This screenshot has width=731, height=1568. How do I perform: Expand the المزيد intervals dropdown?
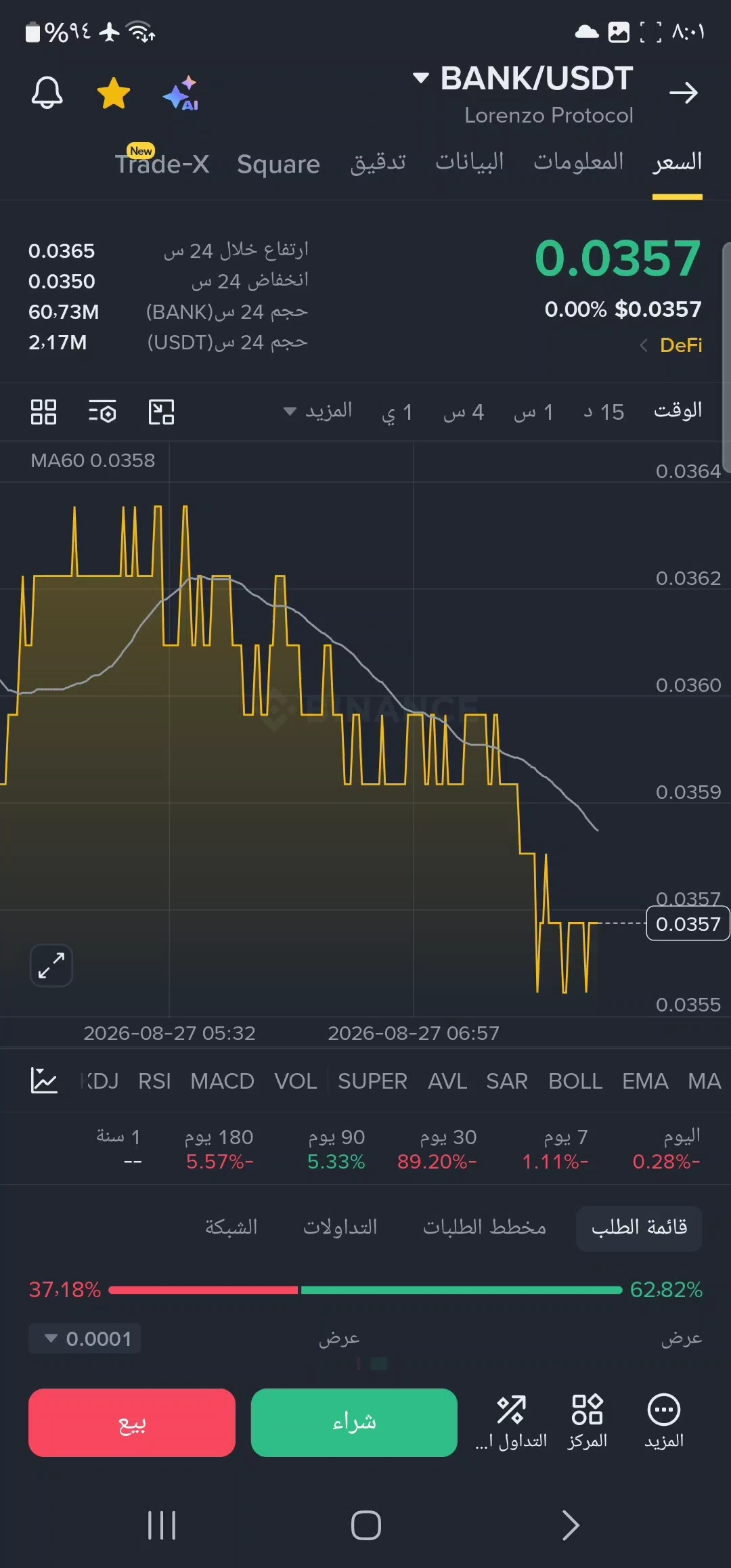tap(317, 411)
